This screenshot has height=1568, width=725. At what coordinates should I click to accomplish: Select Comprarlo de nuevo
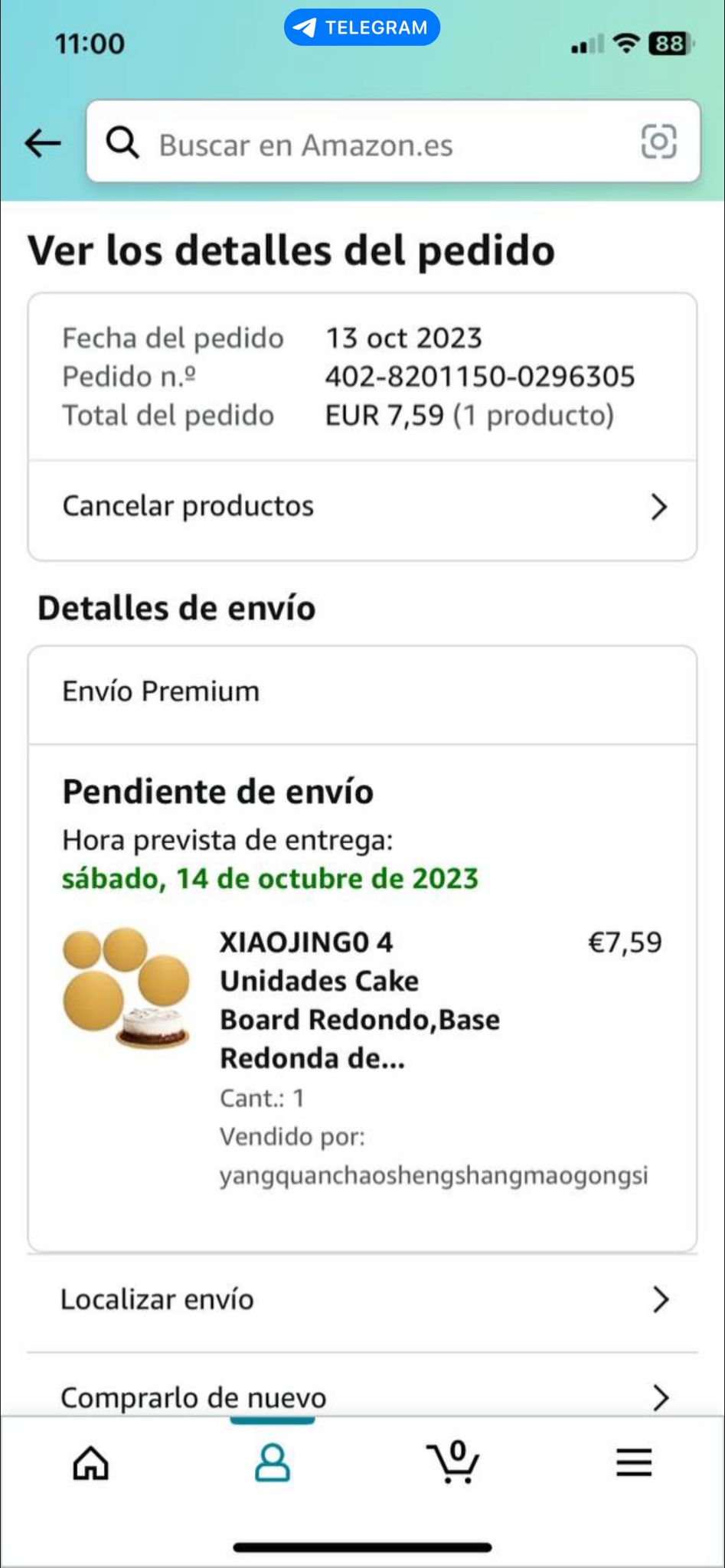362,1396
